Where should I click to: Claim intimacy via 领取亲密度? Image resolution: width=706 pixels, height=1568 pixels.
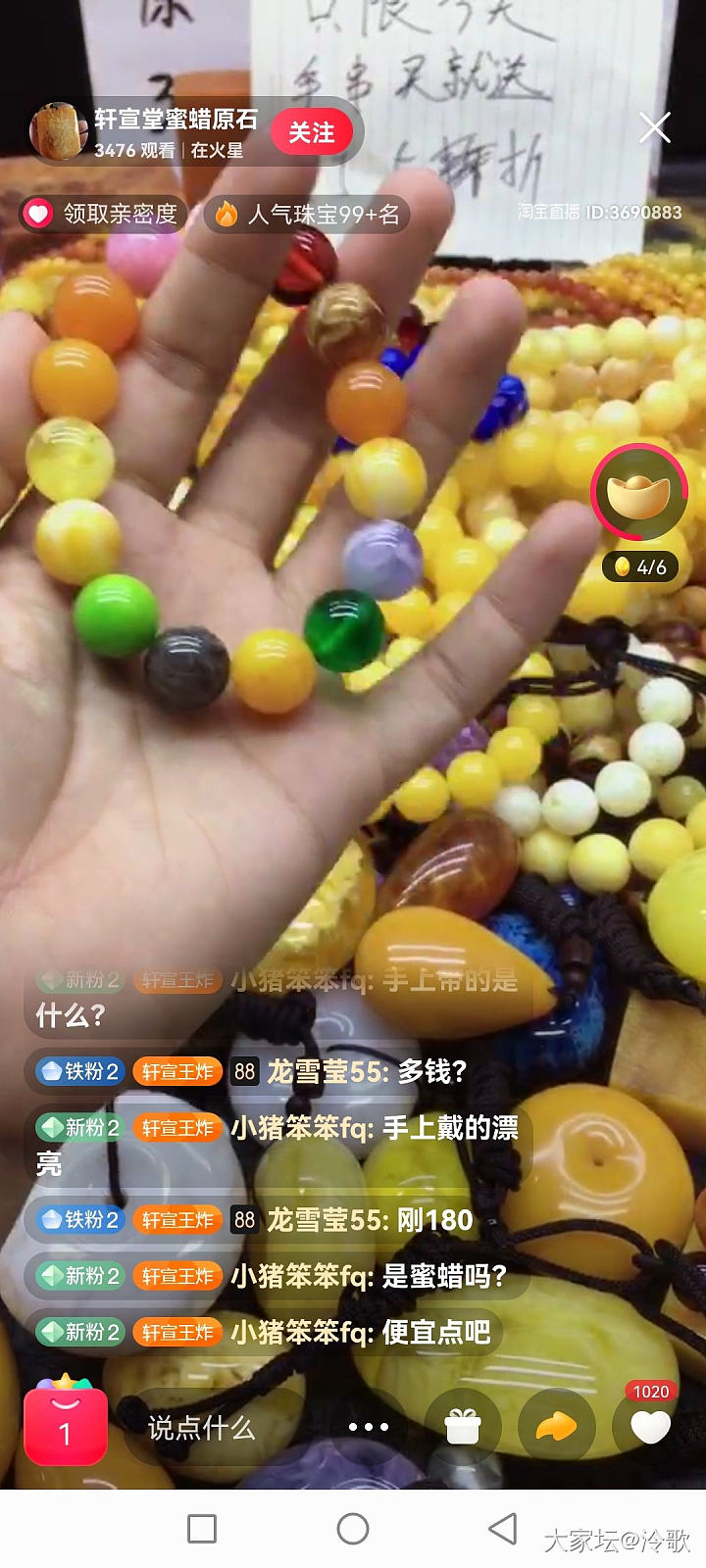pyautogui.click(x=103, y=214)
